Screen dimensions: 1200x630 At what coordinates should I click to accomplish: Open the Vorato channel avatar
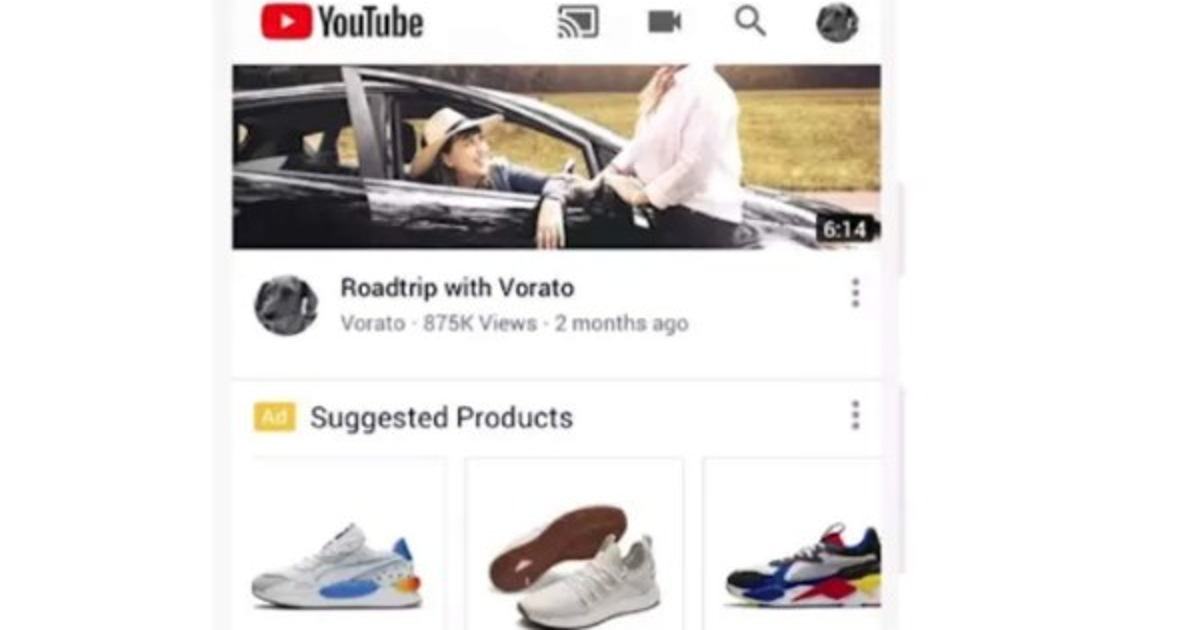286,305
